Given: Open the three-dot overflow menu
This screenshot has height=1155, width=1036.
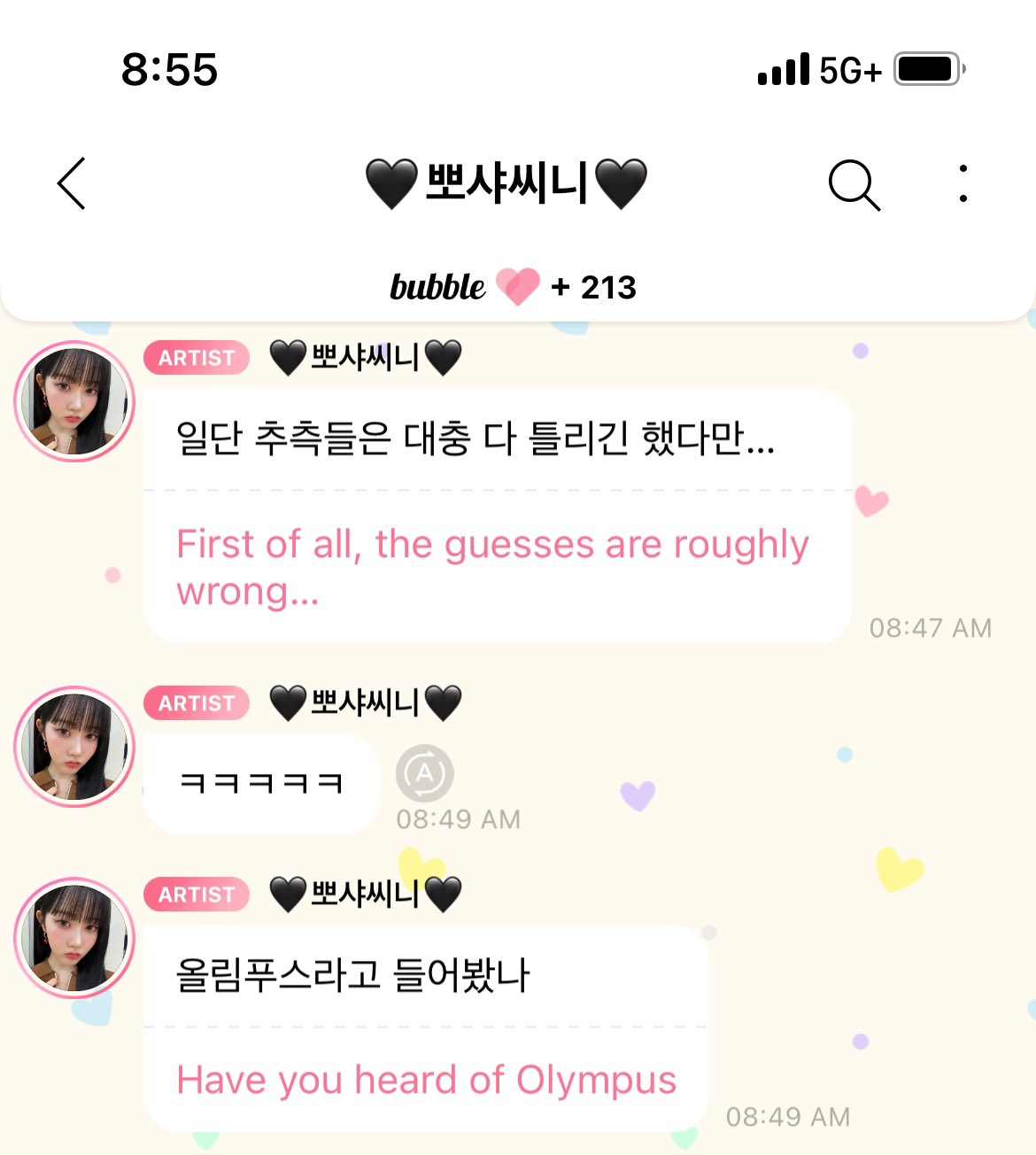Looking at the screenshot, I should 963,183.
